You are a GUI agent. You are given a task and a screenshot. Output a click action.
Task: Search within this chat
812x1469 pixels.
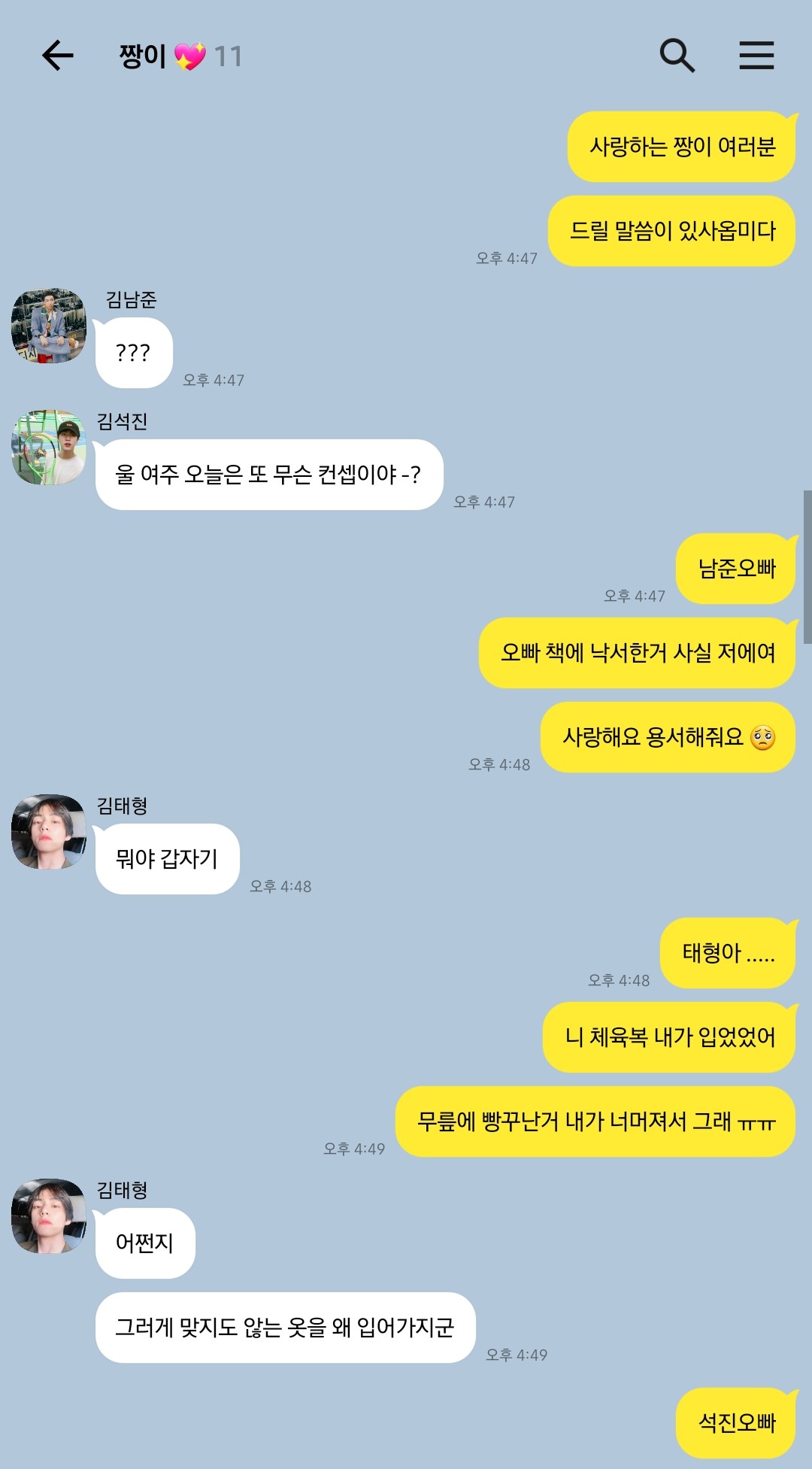(x=677, y=56)
